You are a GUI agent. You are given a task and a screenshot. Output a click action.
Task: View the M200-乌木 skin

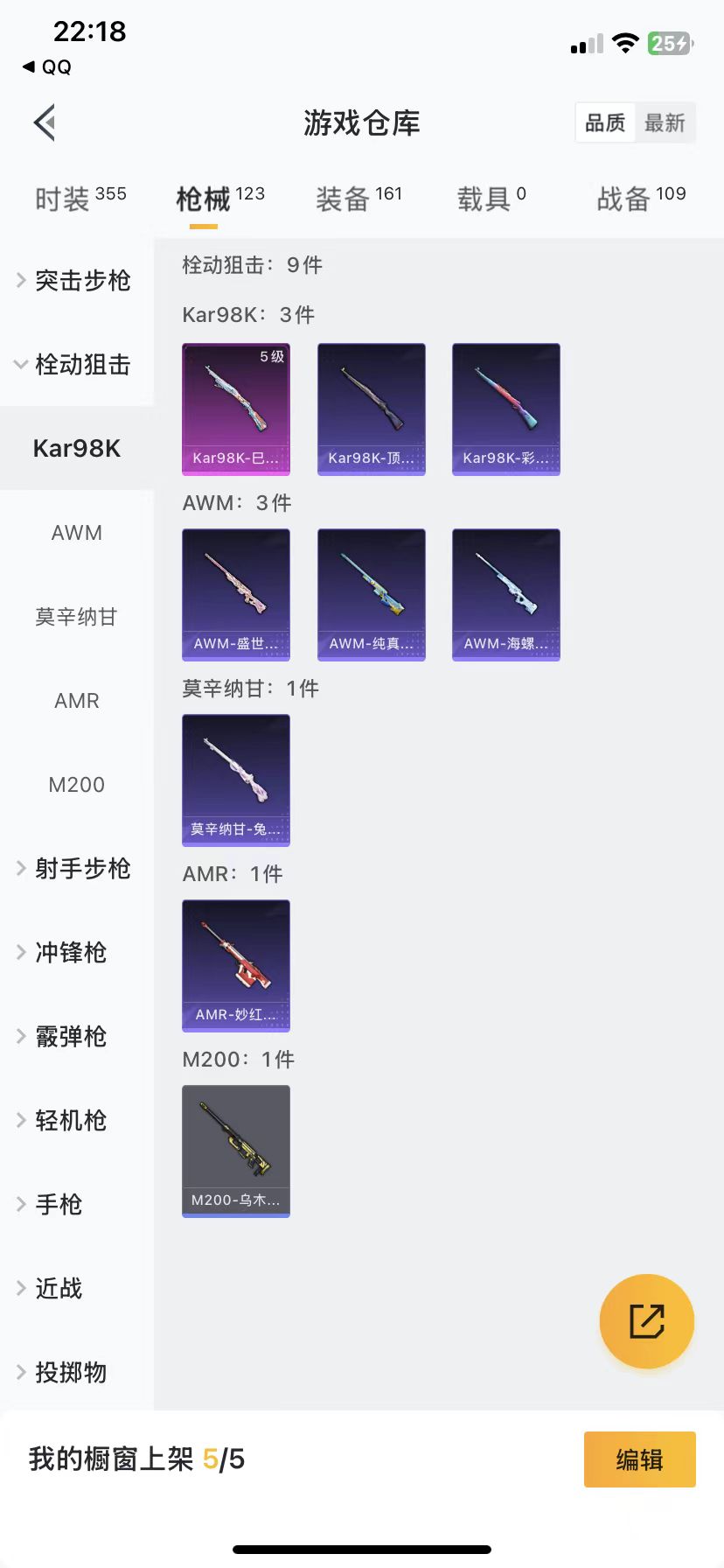point(236,1151)
